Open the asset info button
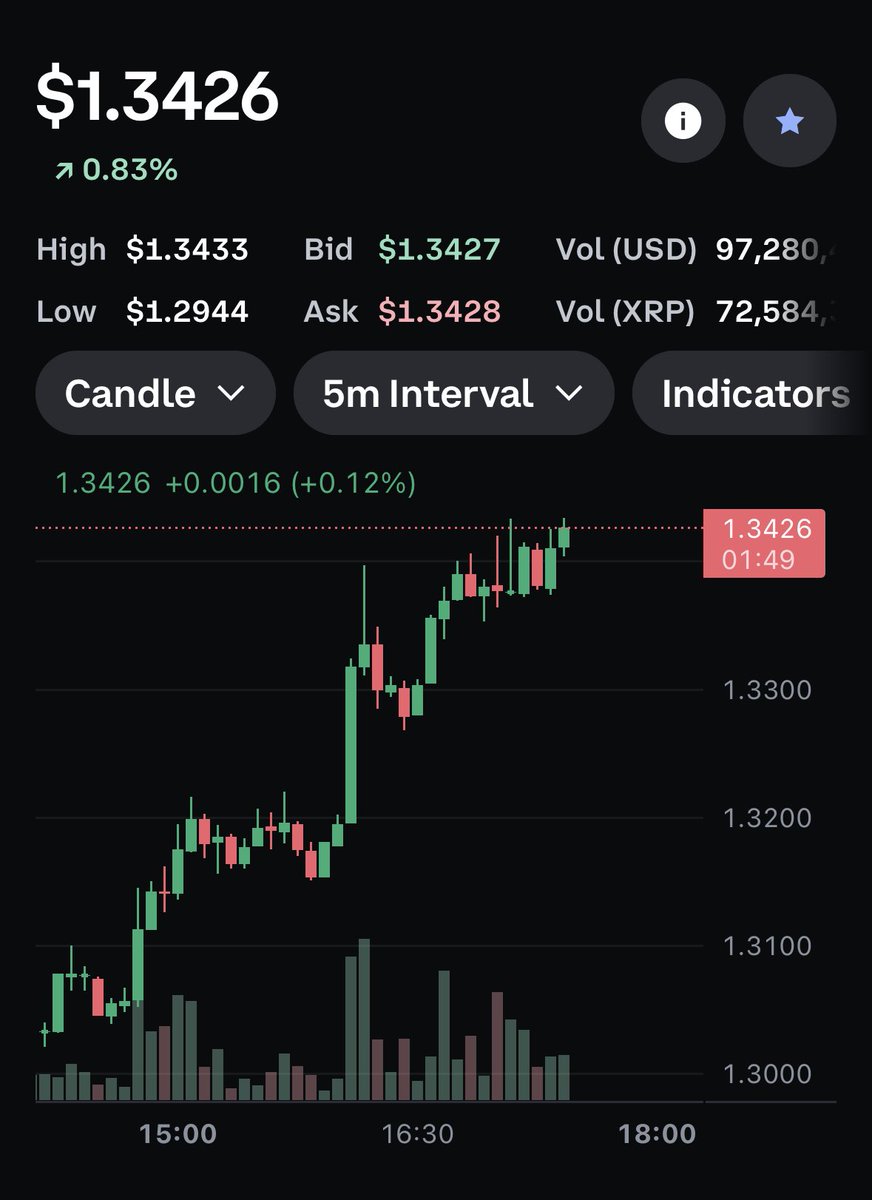 tap(683, 122)
